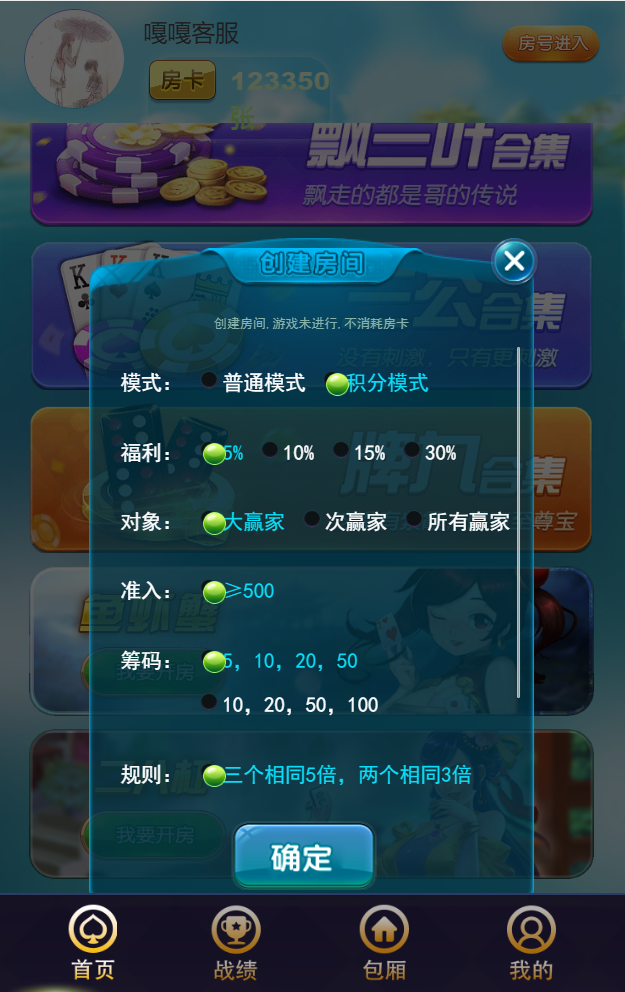Viewport: 625px width, 992px height.
Task: Confirm with the 确定 button
Action: [x=303, y=857]
